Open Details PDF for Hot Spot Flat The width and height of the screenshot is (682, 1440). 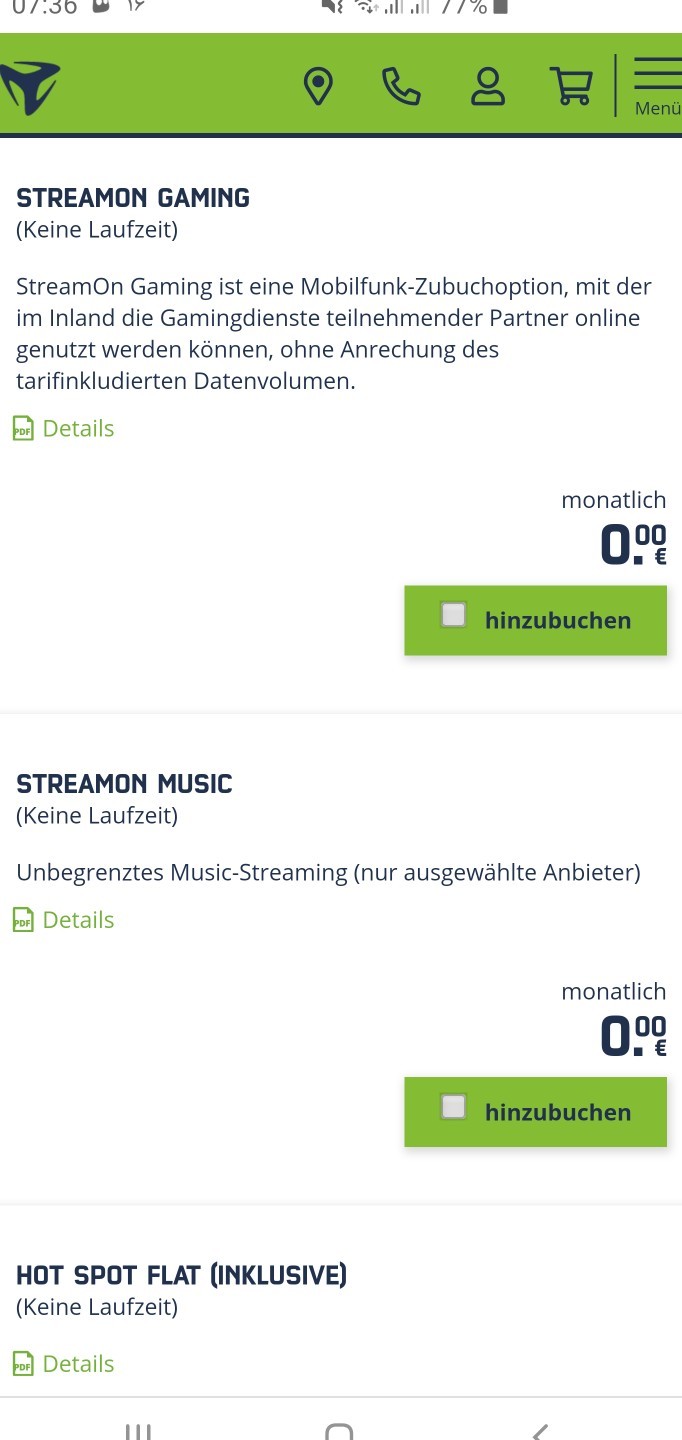tap(64, 1364)
